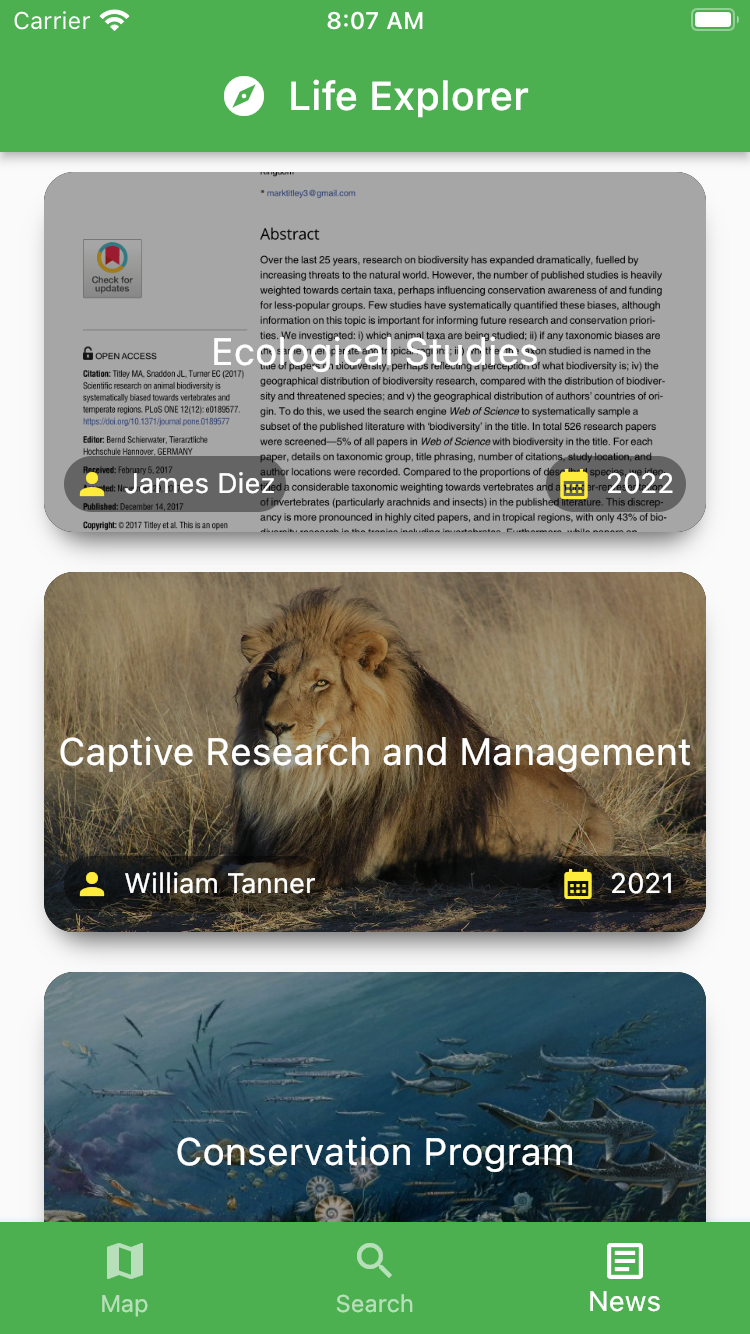Screen dimensions: 750x1334
Task: Select the Map icon in the bottom bar
Action: pos(124,1262)
